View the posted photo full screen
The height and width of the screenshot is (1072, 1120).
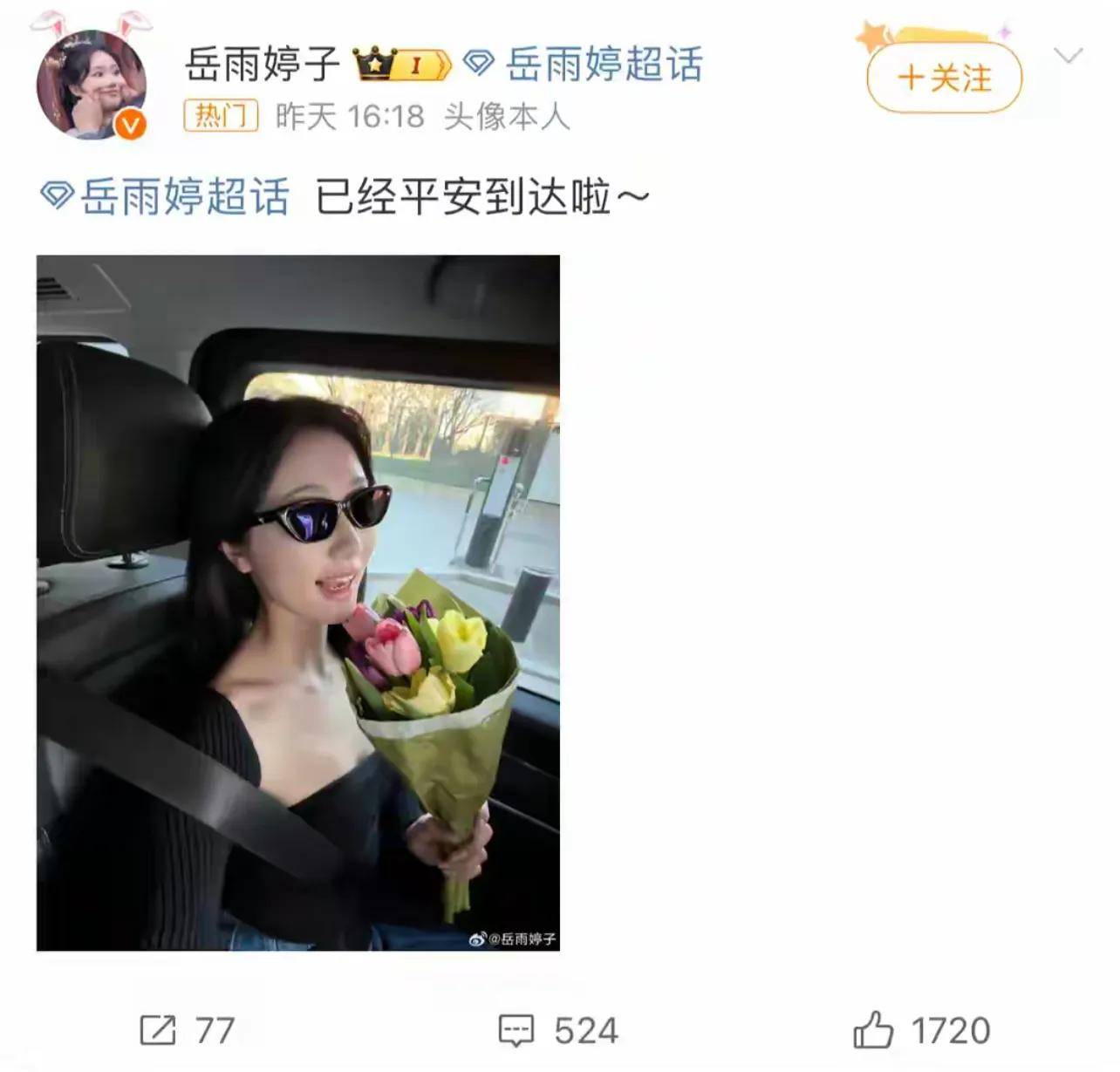coord(297,602)
